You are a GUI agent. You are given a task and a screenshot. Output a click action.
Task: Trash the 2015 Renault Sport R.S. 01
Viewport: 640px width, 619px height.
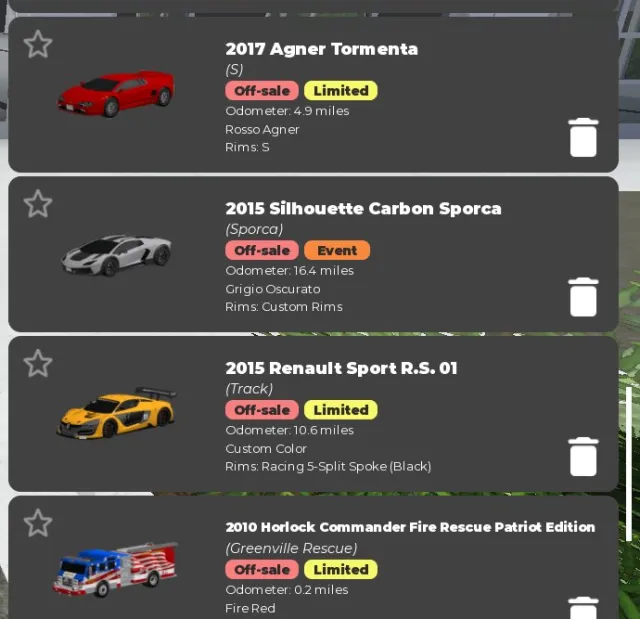(583, 457)
